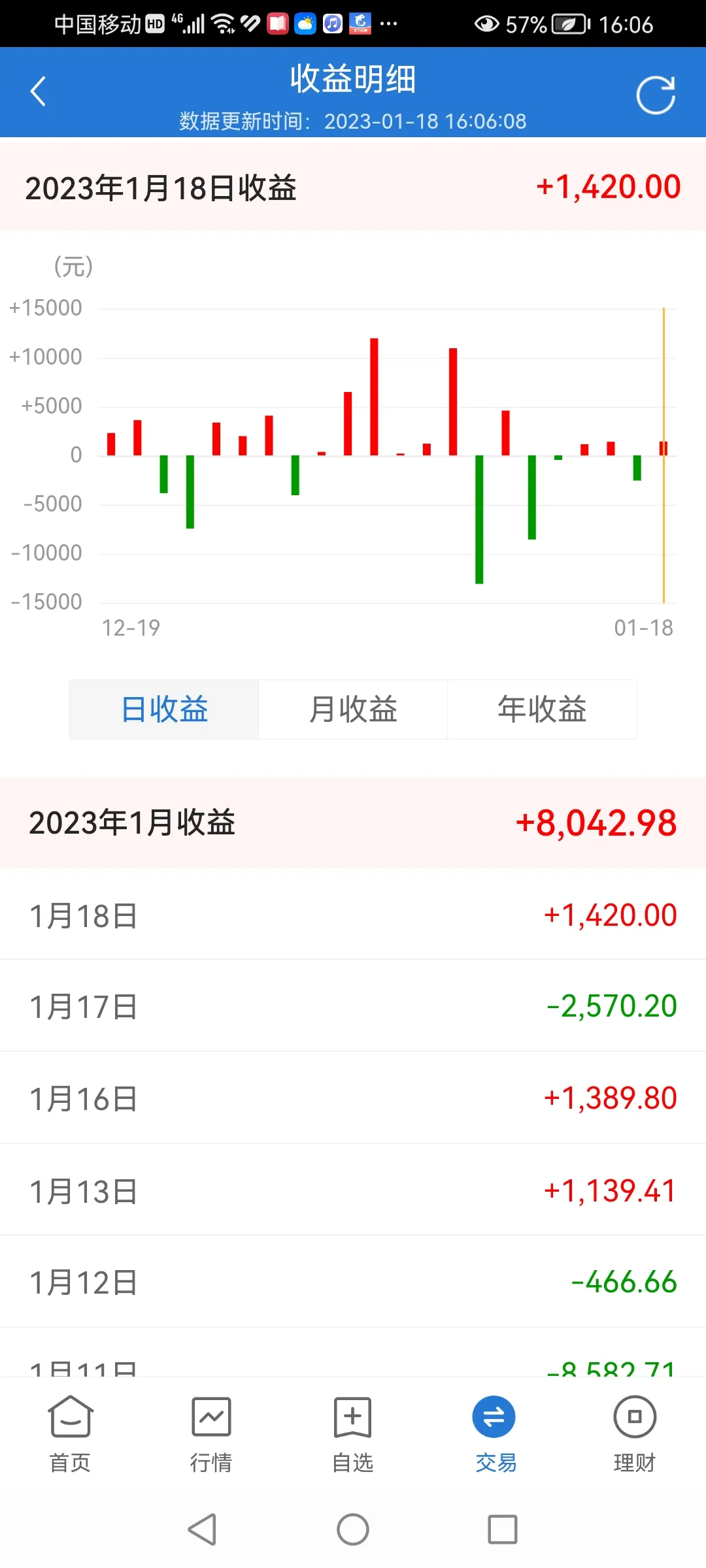Switch to the 理财 tab

tap(634, 1433)
